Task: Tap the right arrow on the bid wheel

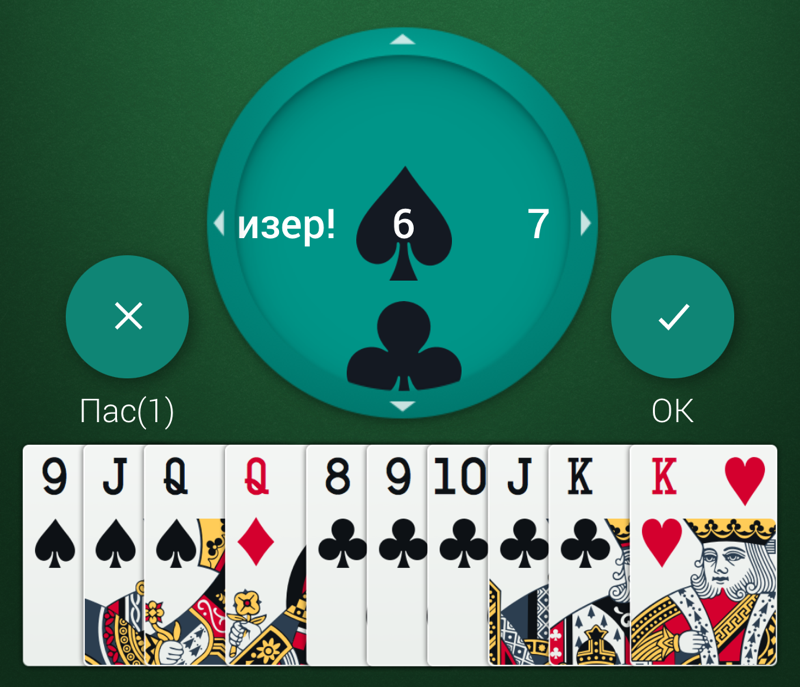Action: click(585, 224)
